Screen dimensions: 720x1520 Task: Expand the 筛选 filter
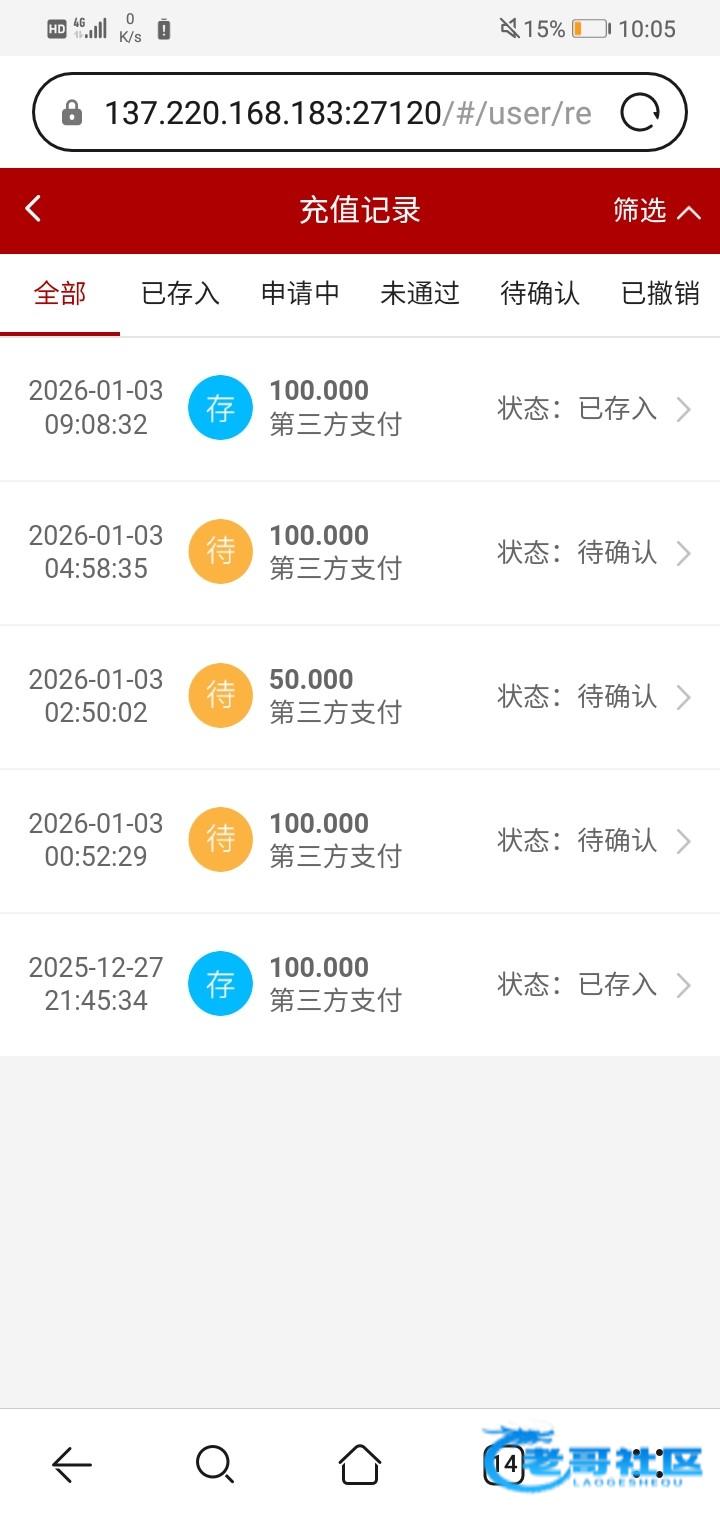coord(656,210)
